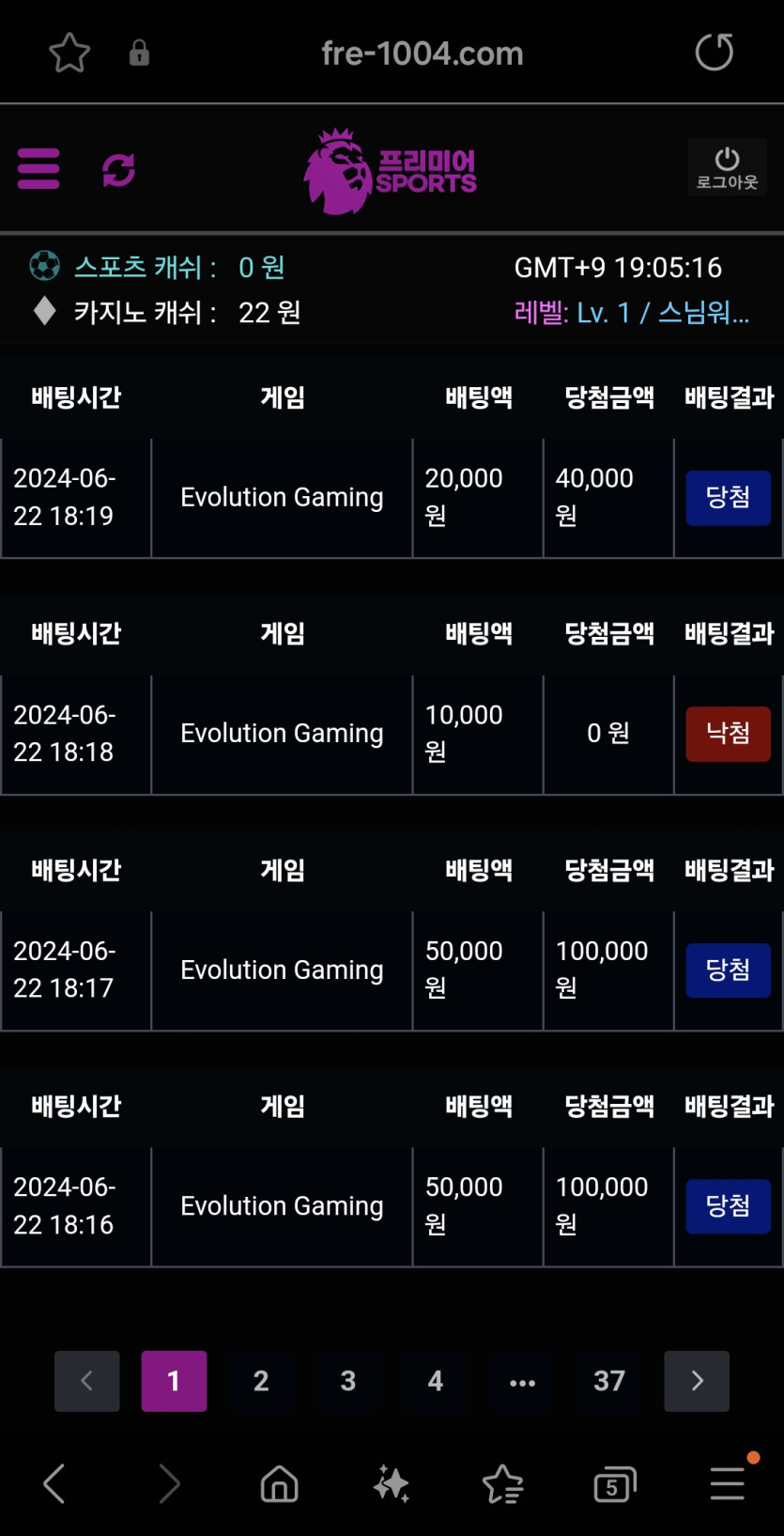Viewport: 784px width, 1536px height.
Task: Go to page 2 of betting history
Action: coord(261,1380)
